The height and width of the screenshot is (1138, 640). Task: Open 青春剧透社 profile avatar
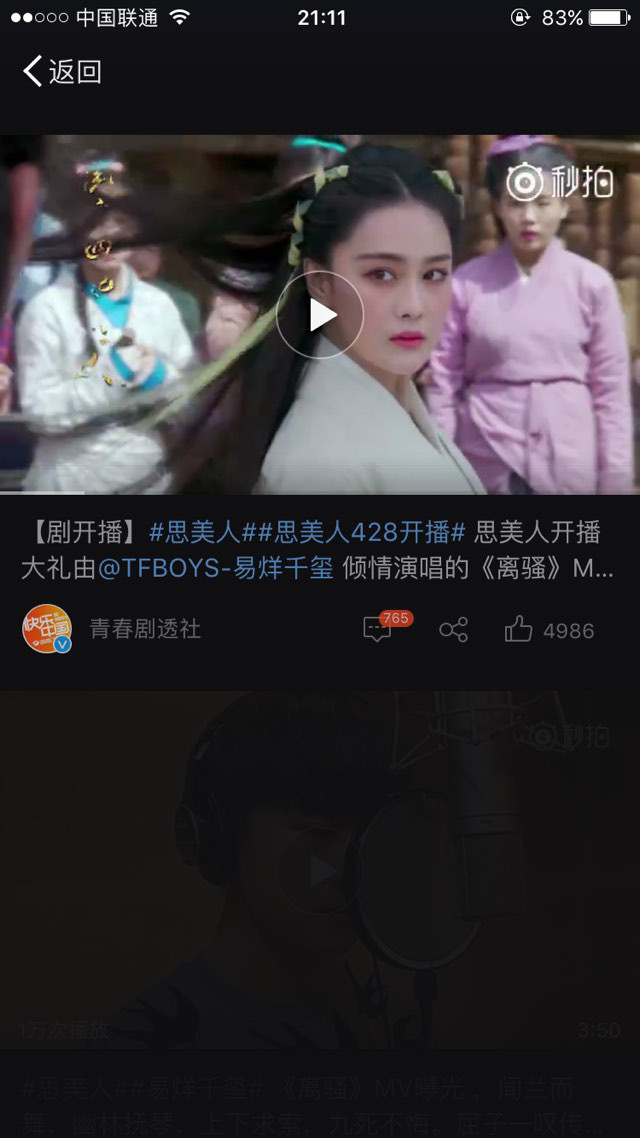tap(47, 629)
